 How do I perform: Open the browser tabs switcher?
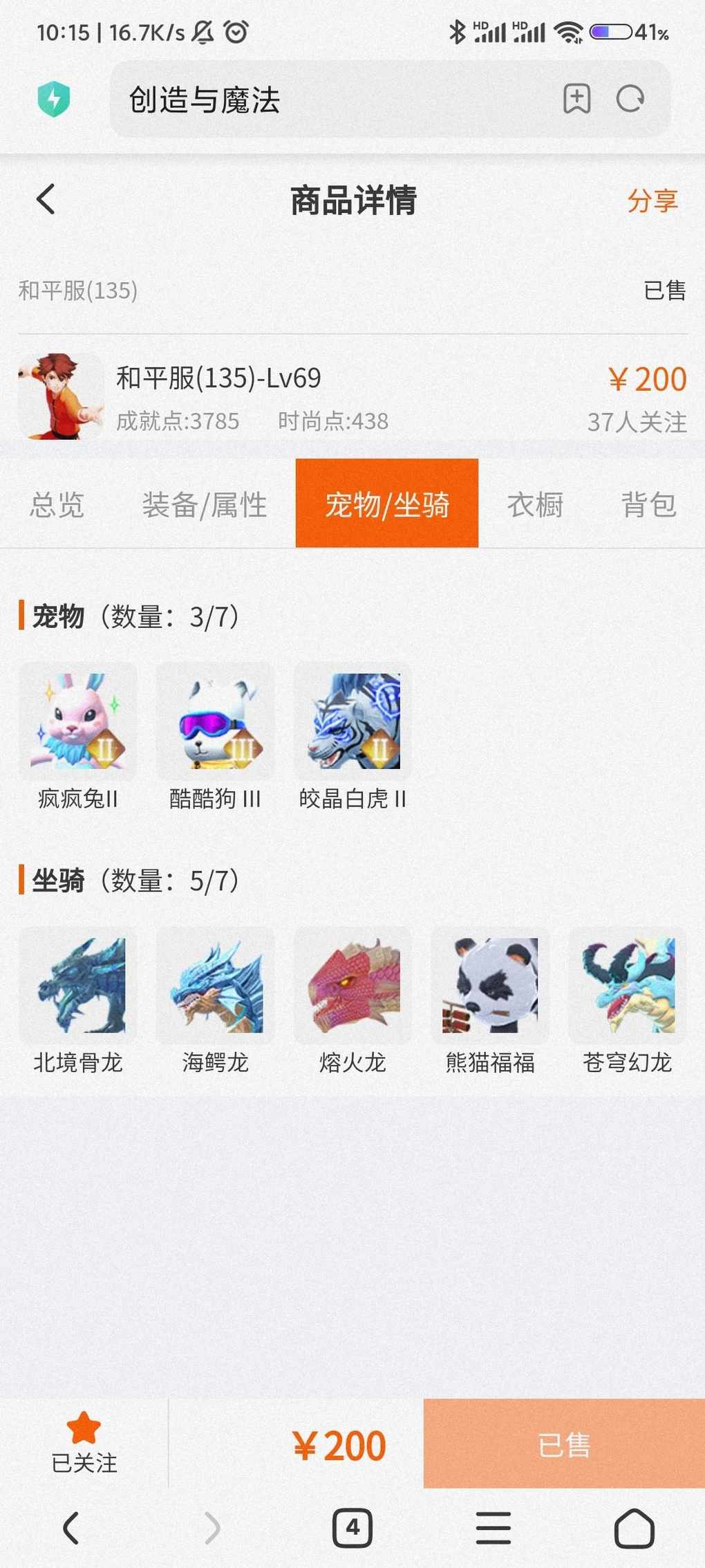tap(352, 1527)
